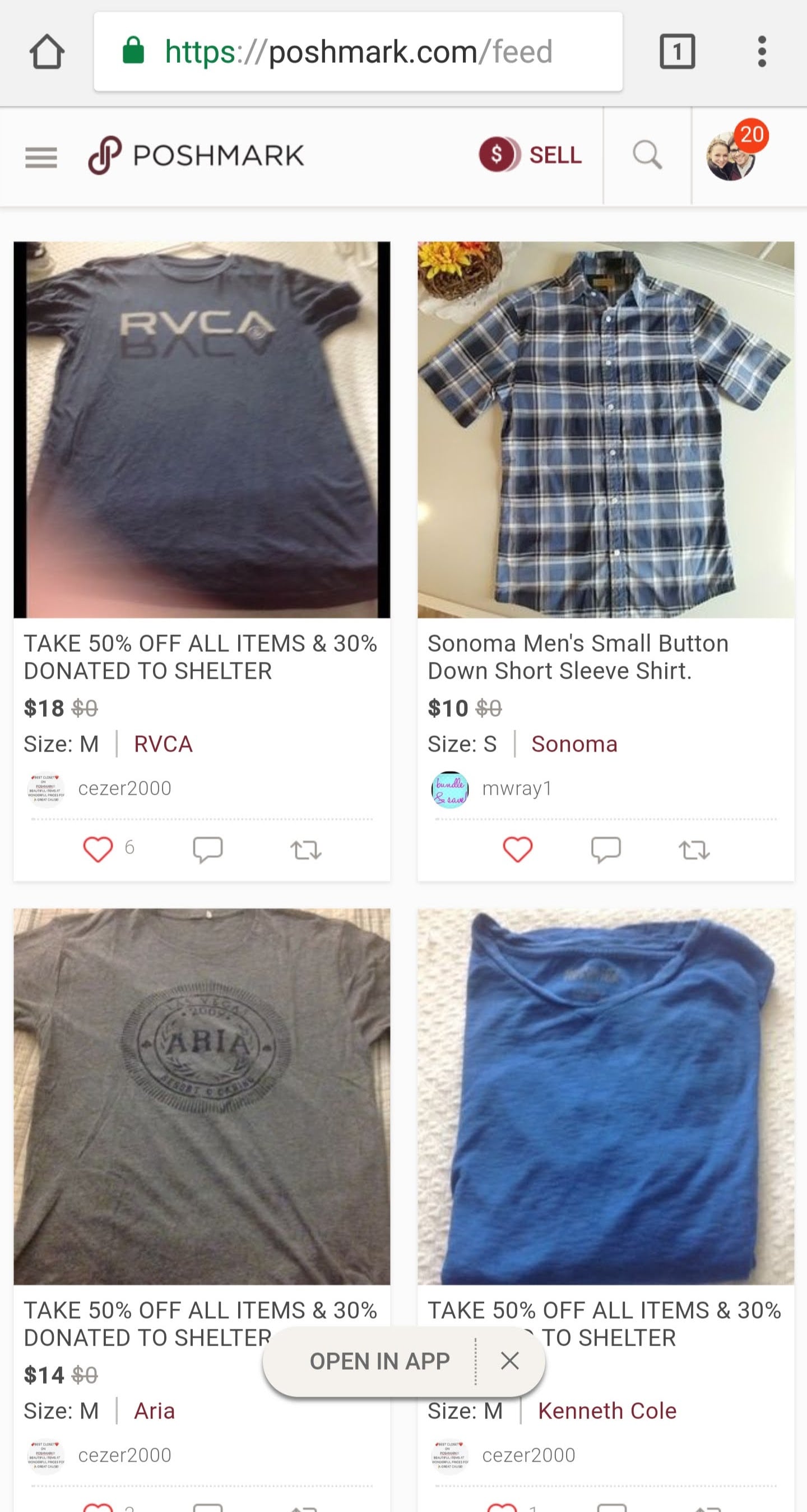
Task: Open the Poshmark hamburger menu
Action: pyautogui.click(x=41, y=157)
